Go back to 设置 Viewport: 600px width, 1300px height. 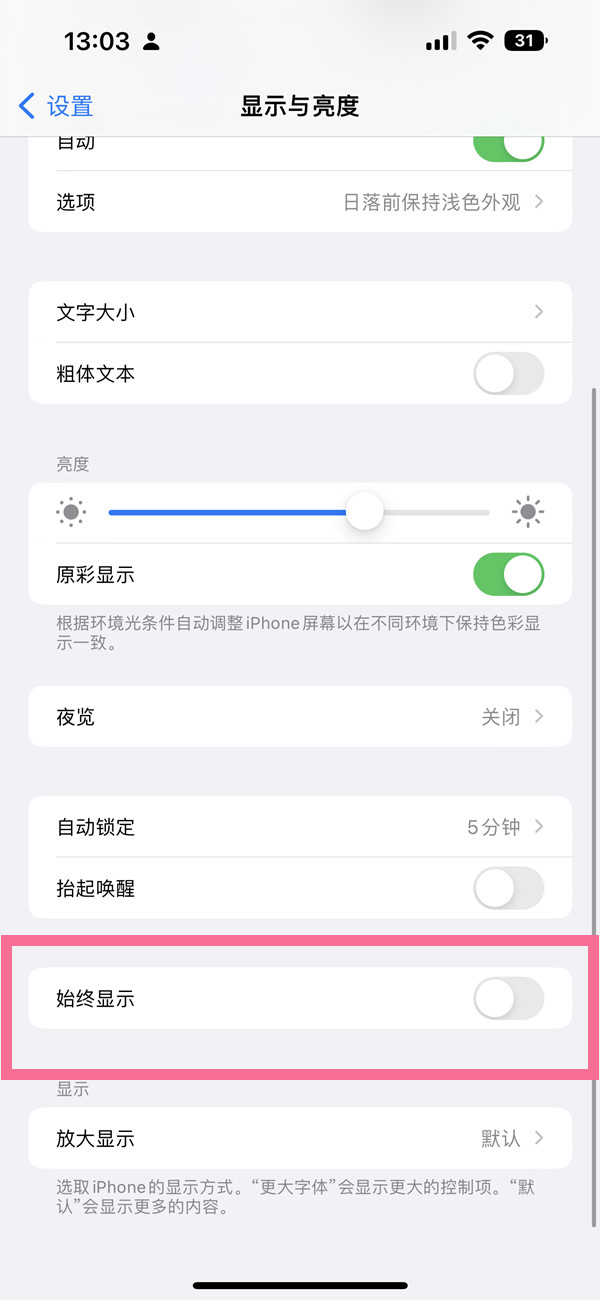point(56,106)
